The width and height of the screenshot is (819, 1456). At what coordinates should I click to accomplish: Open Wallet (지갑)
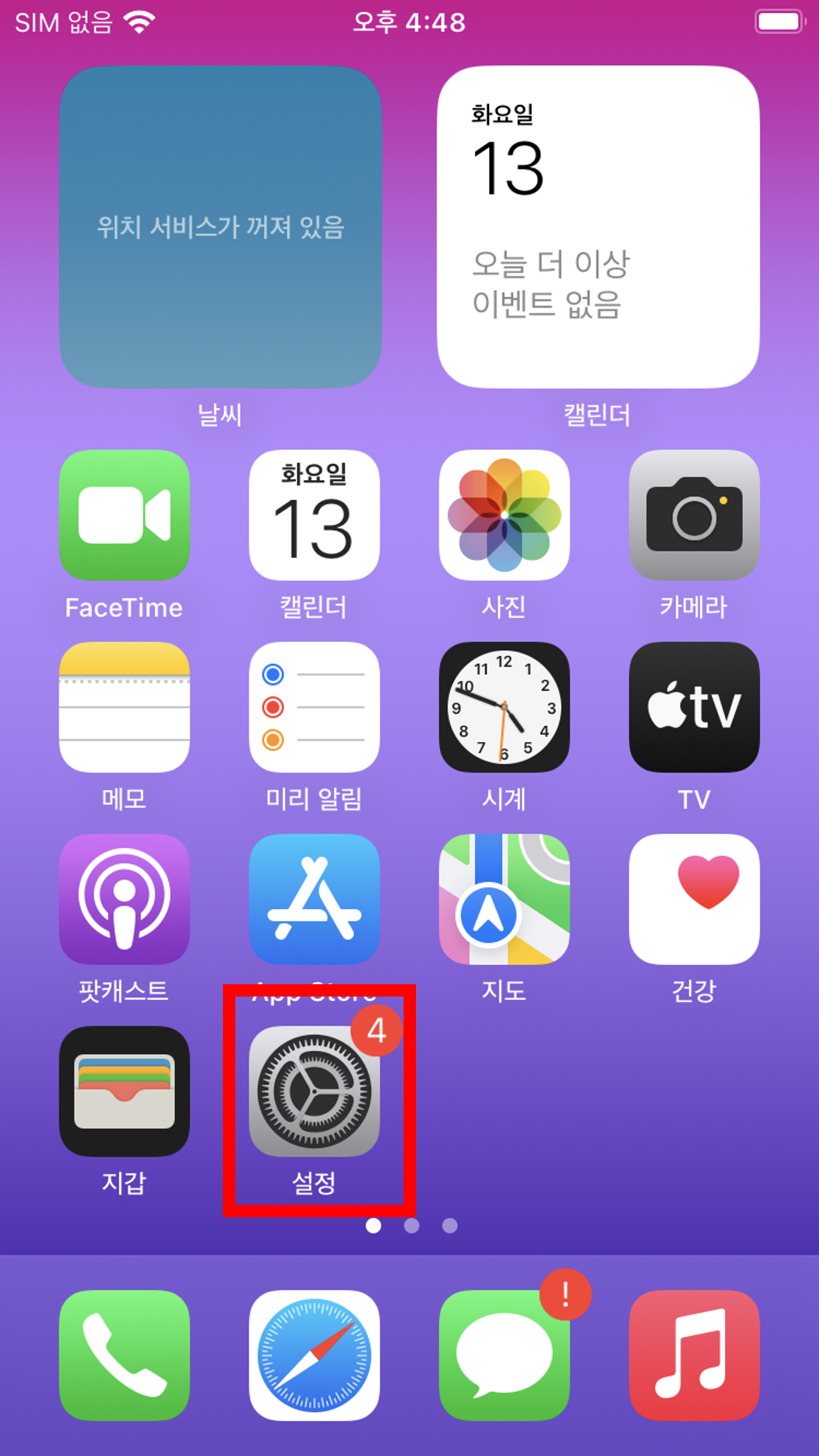[124, 1091]
